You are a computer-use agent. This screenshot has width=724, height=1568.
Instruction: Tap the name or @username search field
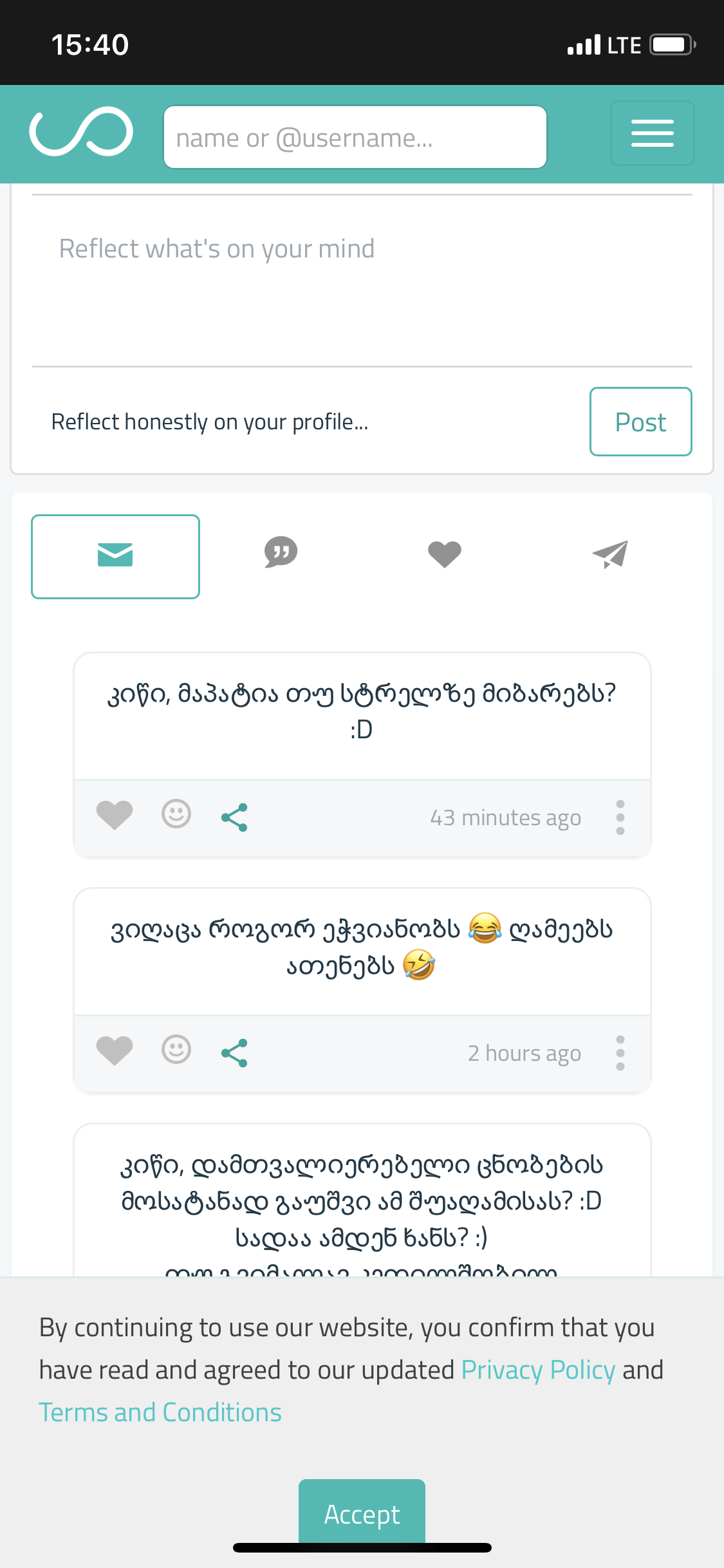tap(355, 138)
